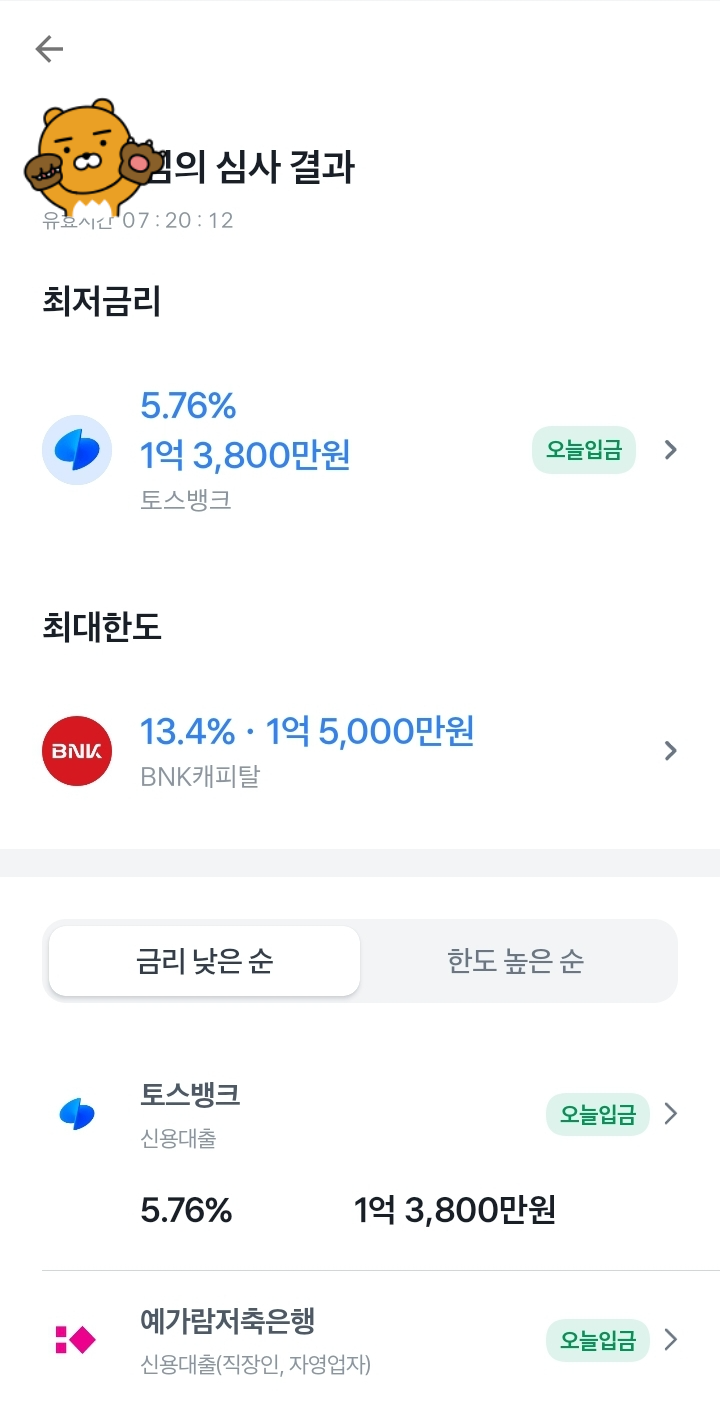Open the BNK캐피탈 offer details chevron
This screenshot has height=1411, width=720.
[x=670, y=750]
